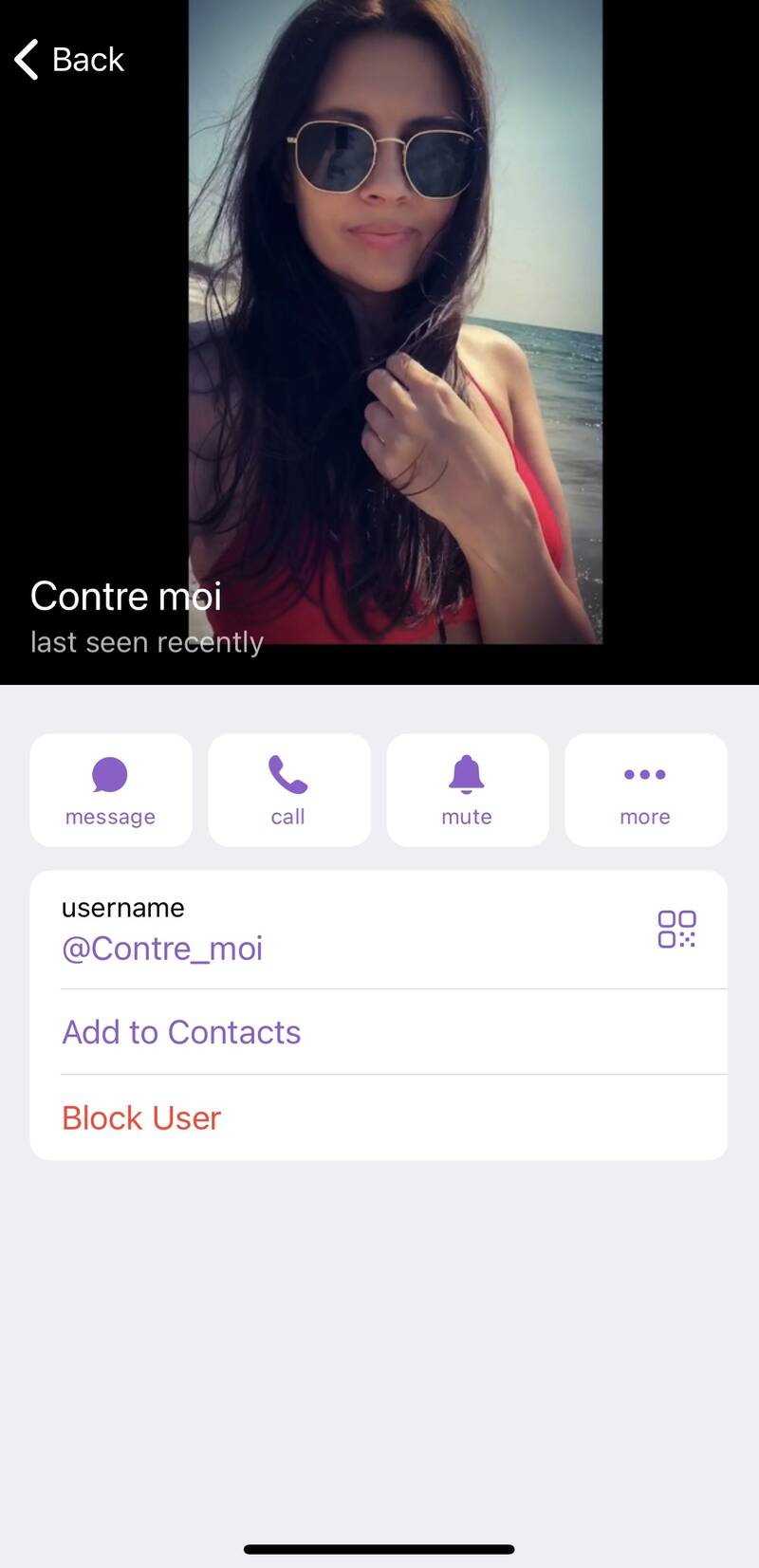Add this user to Contacts
Viewport: 759px width, 1568px height.
(x=379, y=1032)
